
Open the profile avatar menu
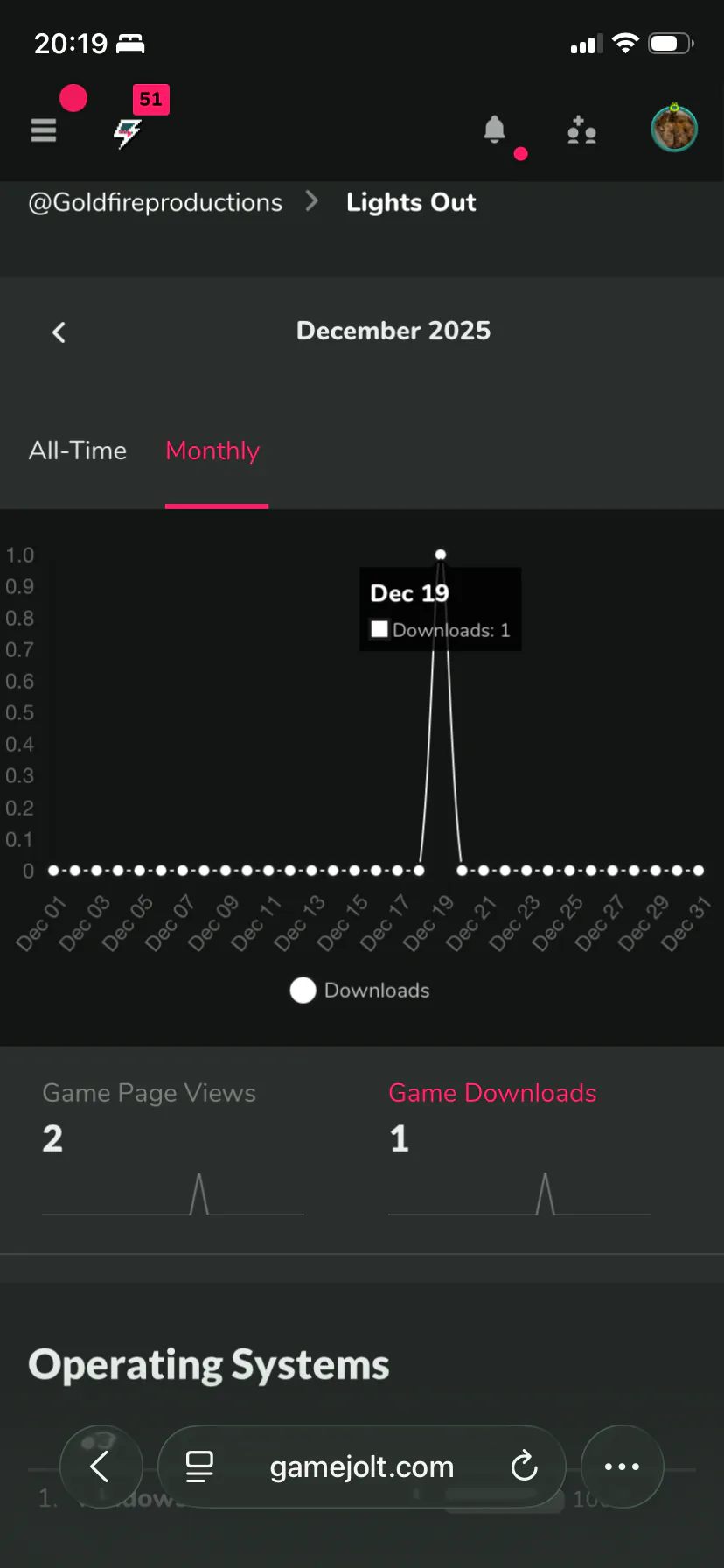click(674, 129)
